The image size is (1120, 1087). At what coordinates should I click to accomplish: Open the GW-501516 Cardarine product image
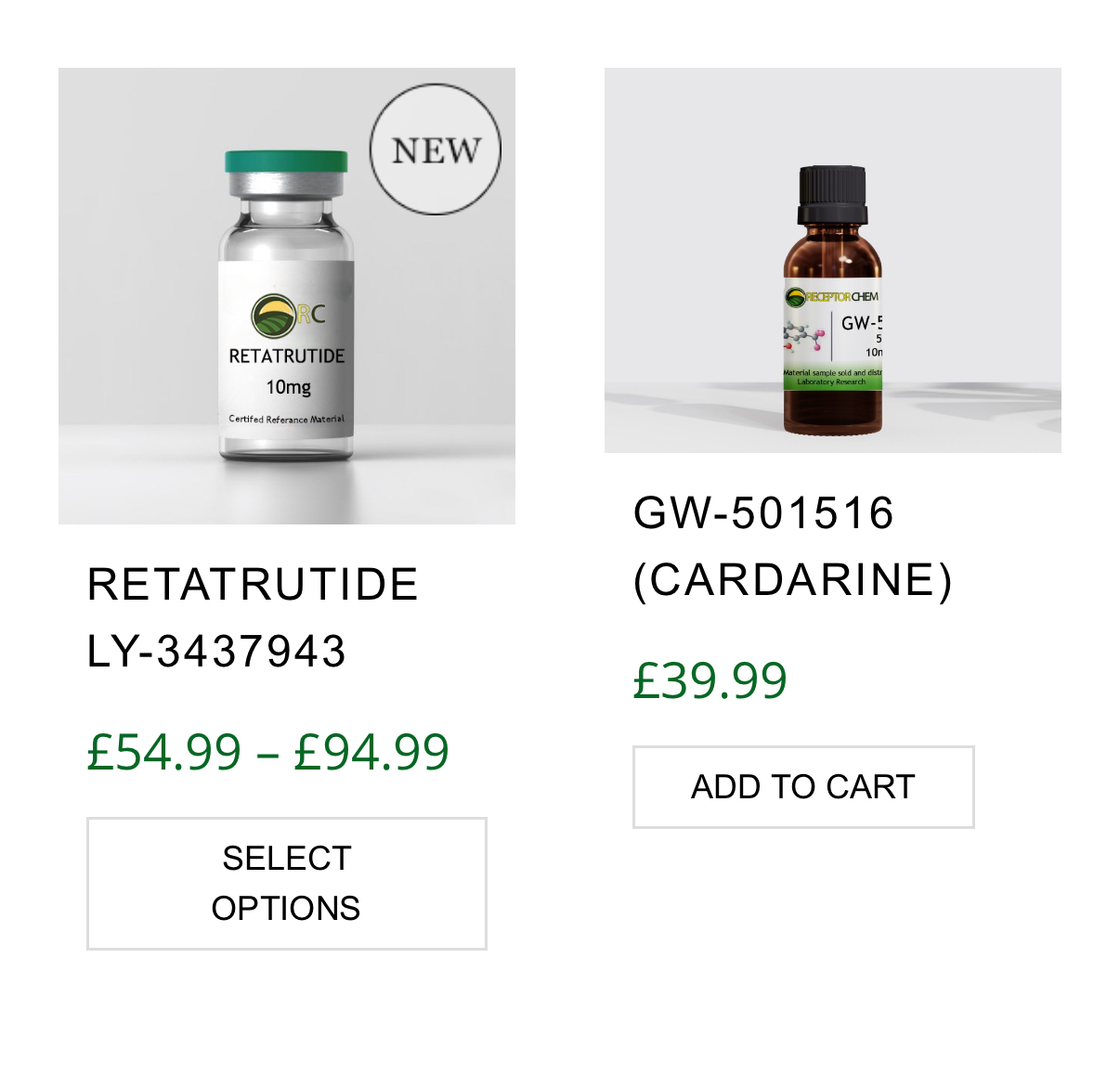pos(832,260)
